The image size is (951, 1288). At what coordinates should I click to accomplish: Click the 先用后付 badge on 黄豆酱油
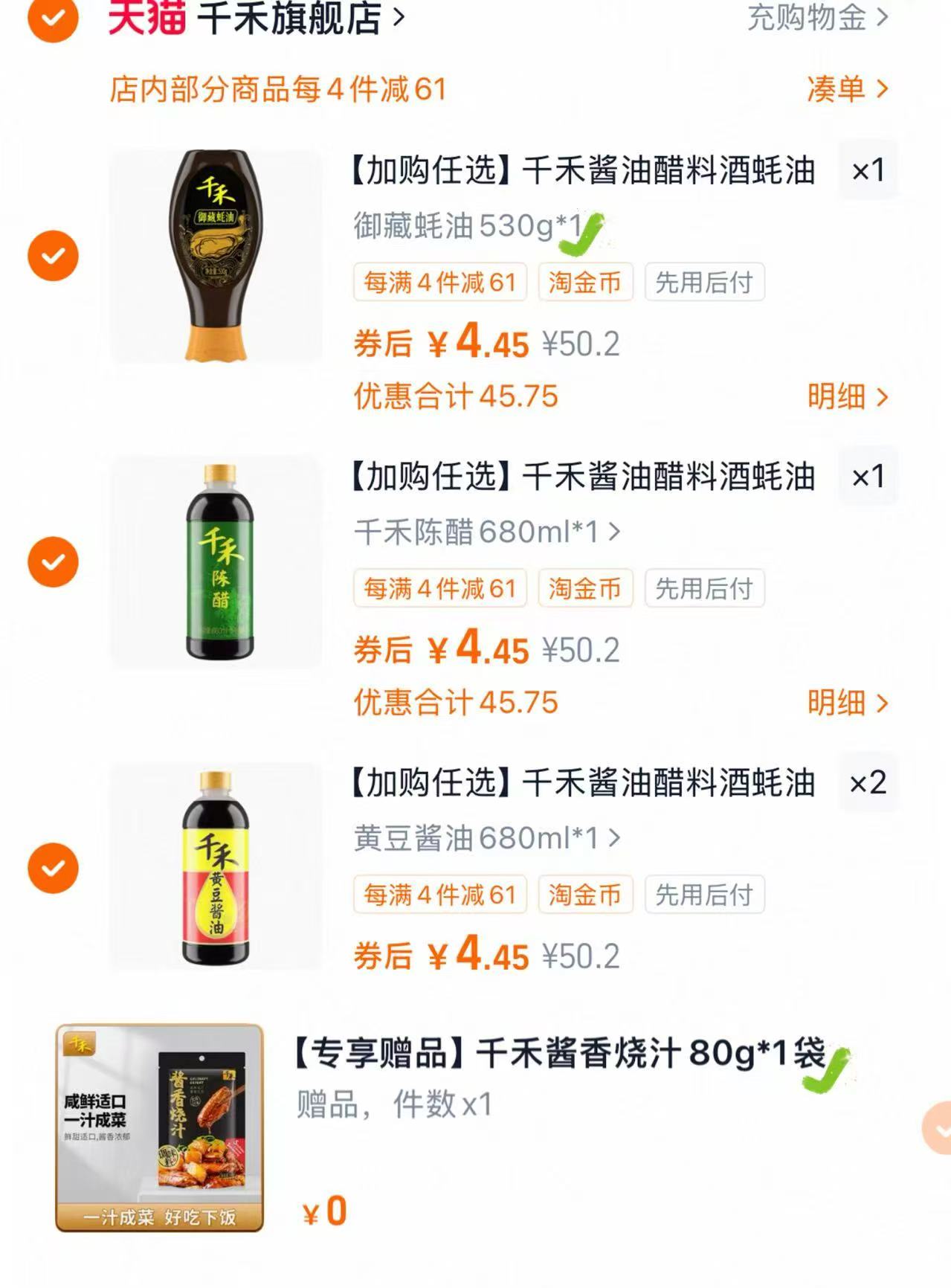point(706,895)
